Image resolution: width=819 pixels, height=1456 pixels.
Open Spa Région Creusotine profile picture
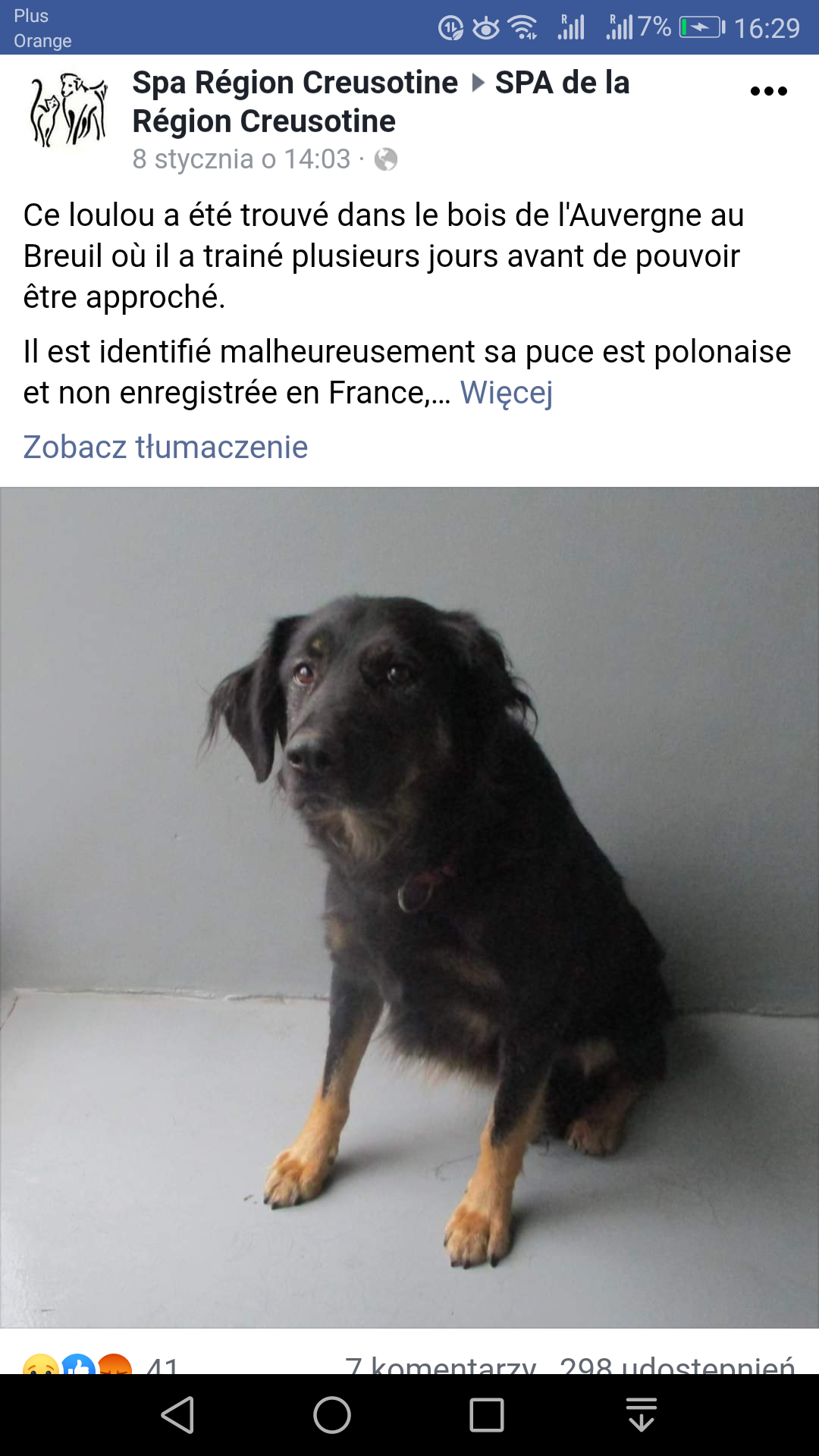point(68,111)
